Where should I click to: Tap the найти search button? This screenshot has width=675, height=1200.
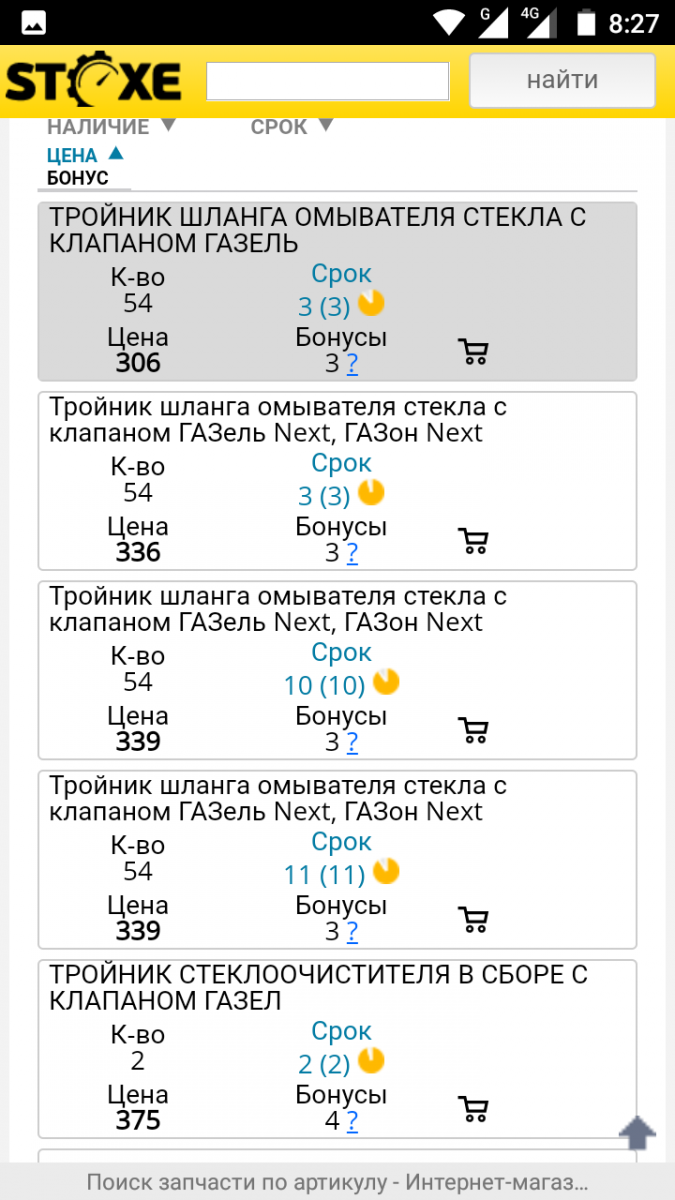[x=562, y=80]
